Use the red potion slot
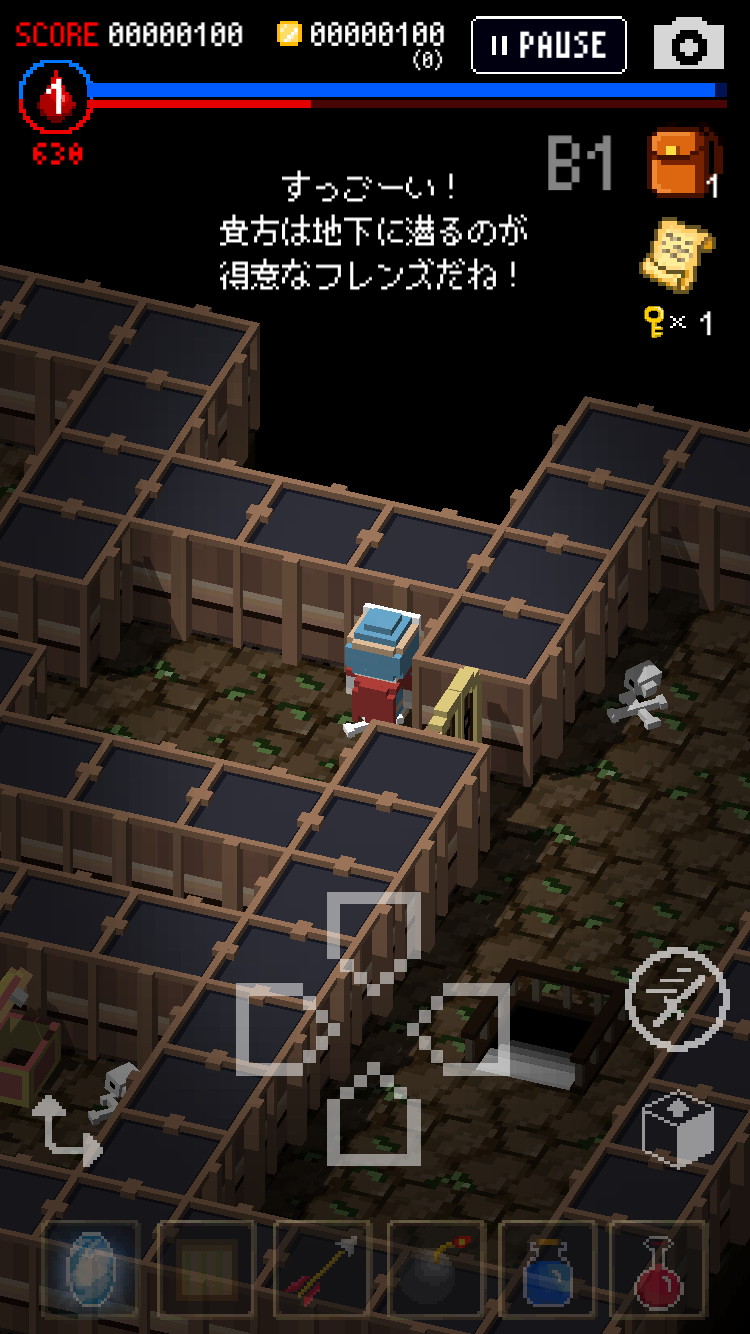 [660, 1267]
